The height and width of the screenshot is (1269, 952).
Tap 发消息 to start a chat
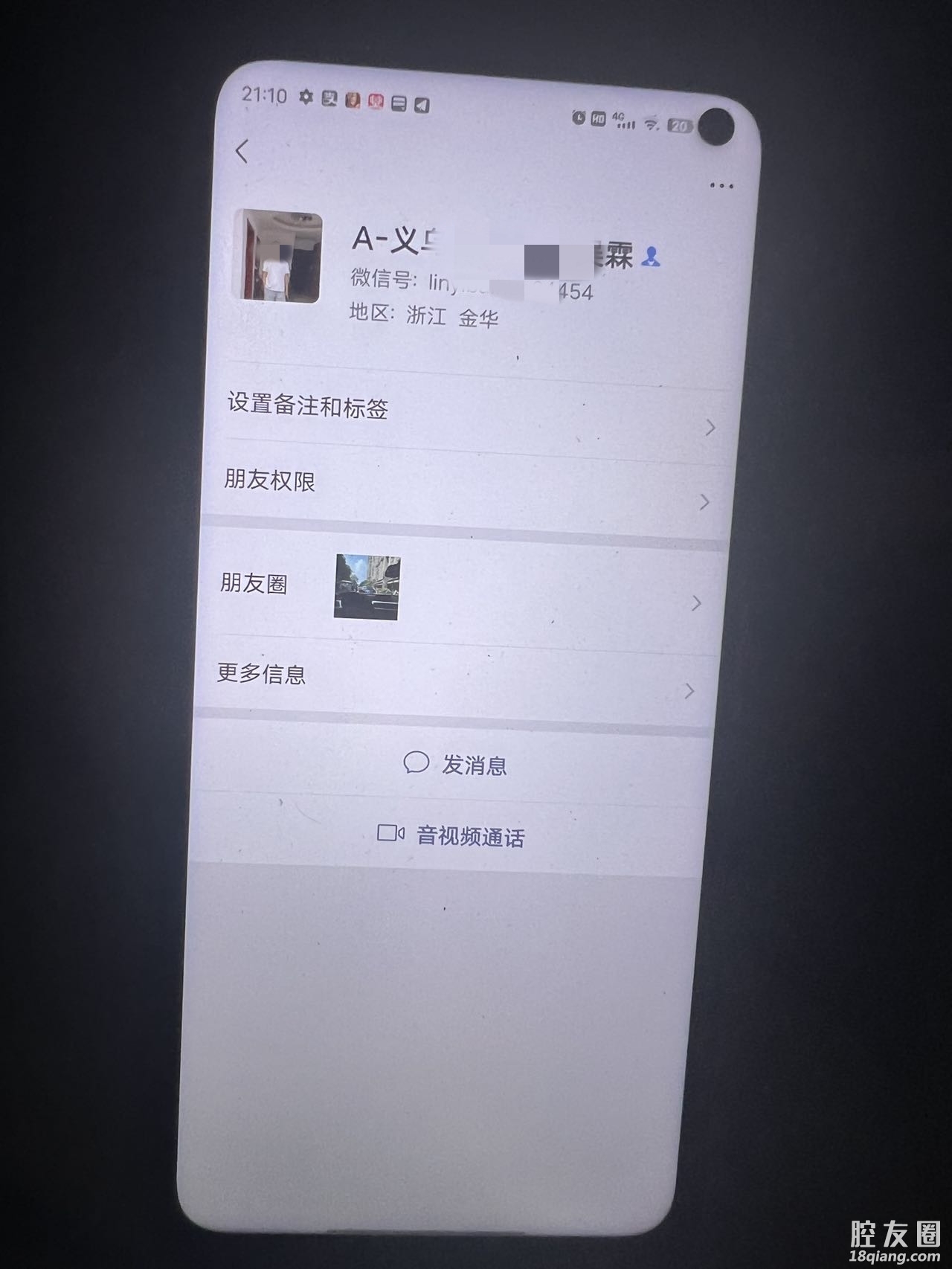tap(455, 764)
